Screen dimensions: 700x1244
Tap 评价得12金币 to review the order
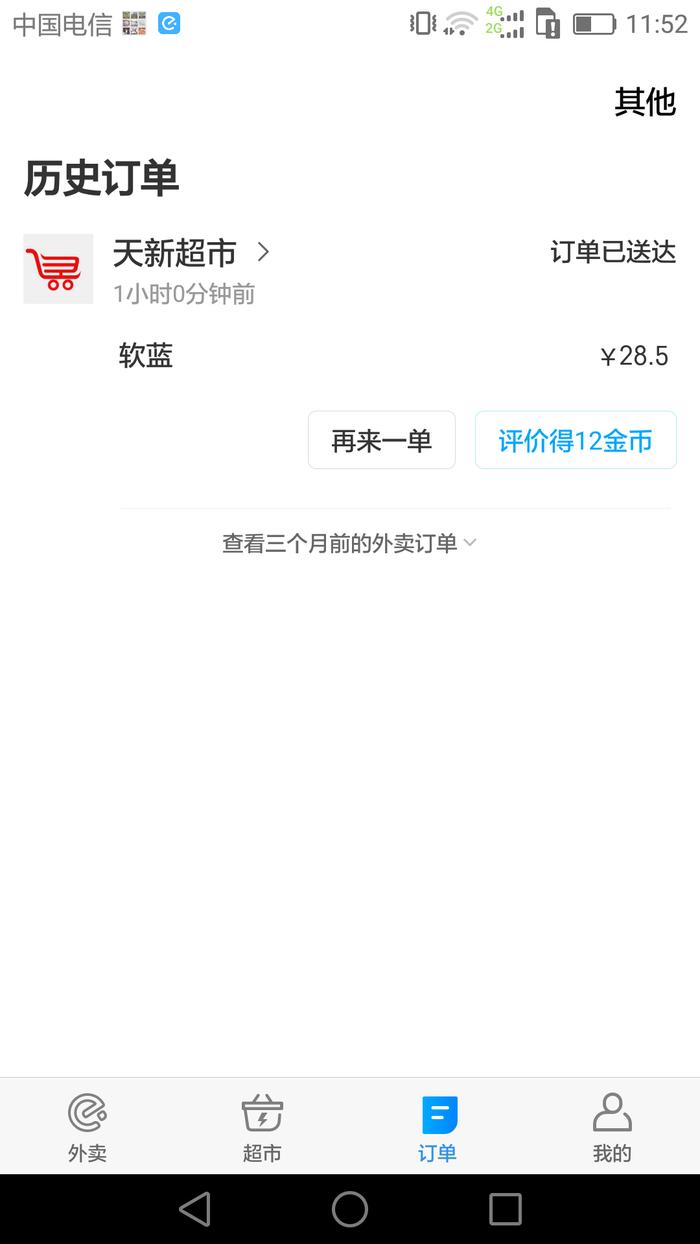tap(575, 440)
